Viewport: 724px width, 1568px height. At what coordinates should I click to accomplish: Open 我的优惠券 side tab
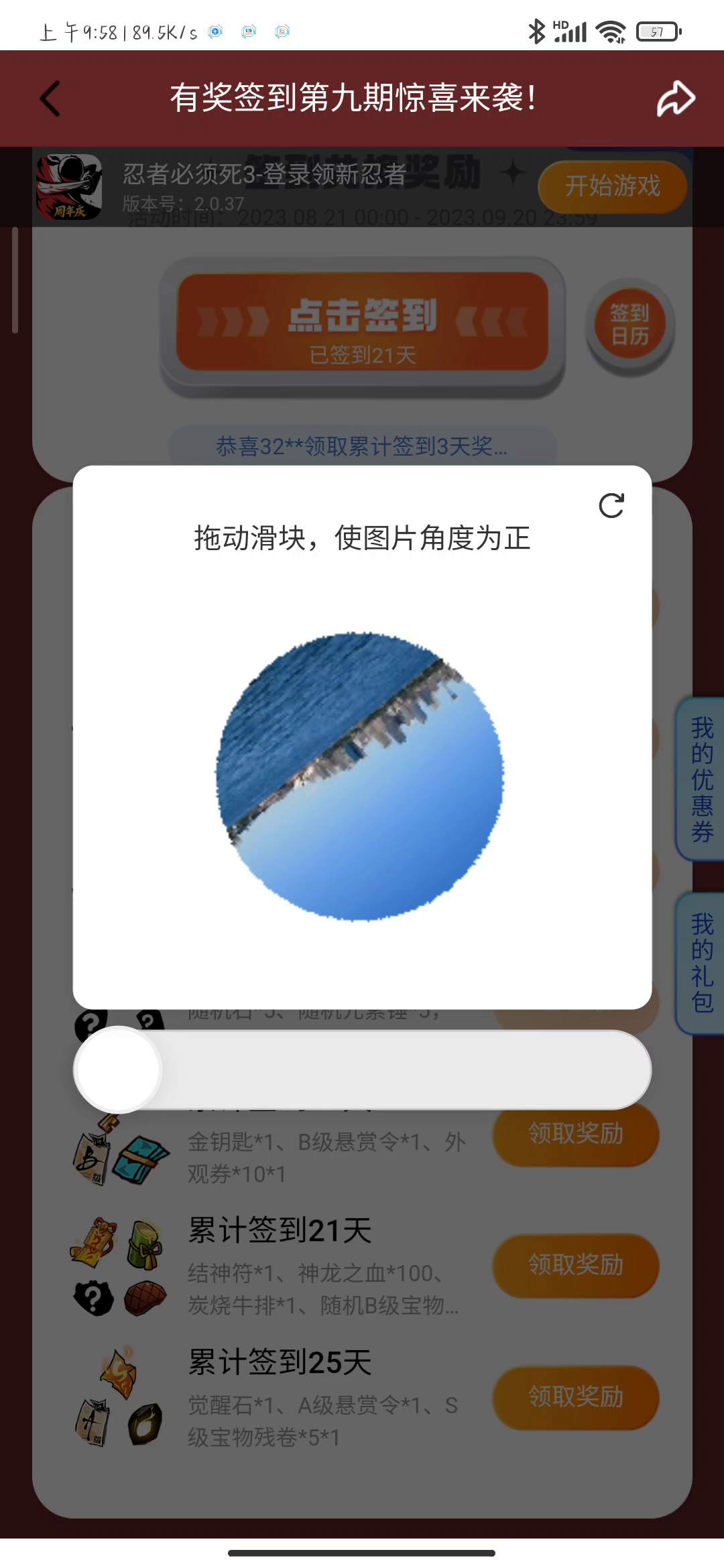pos(701,779)
